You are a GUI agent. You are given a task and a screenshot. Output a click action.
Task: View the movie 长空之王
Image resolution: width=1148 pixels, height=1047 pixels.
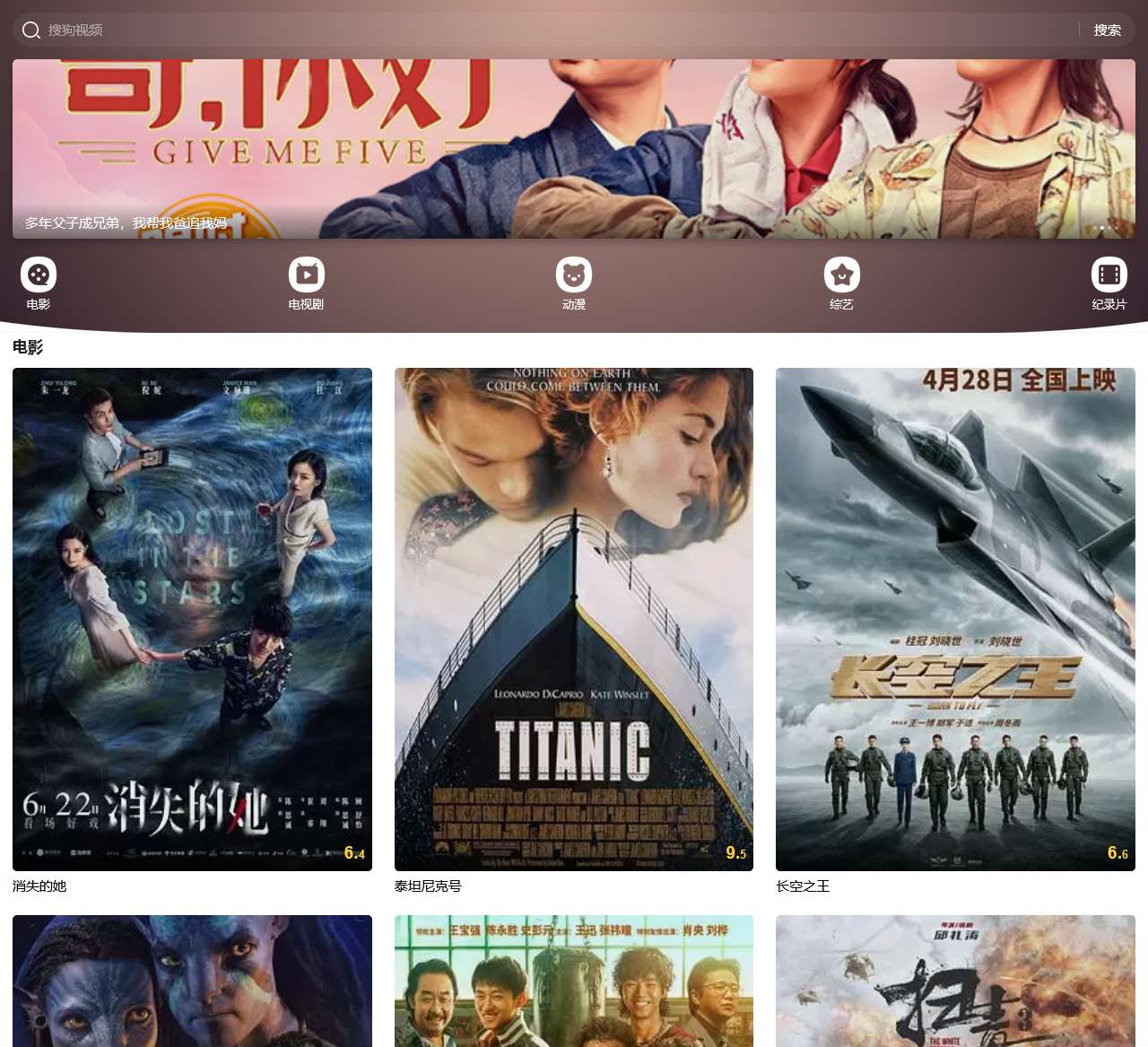coord(955,619)
